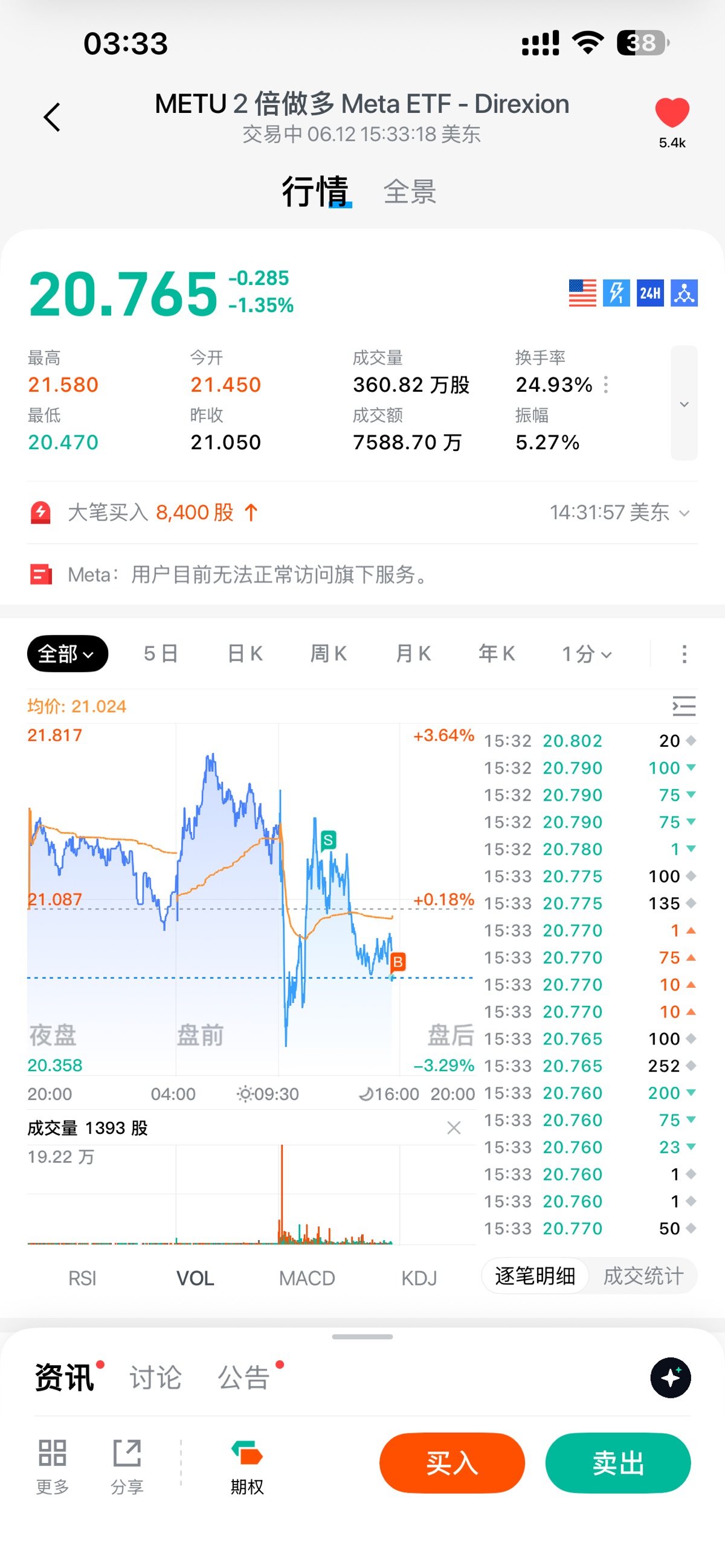Open 期权 options

(x=246, y=1467)
